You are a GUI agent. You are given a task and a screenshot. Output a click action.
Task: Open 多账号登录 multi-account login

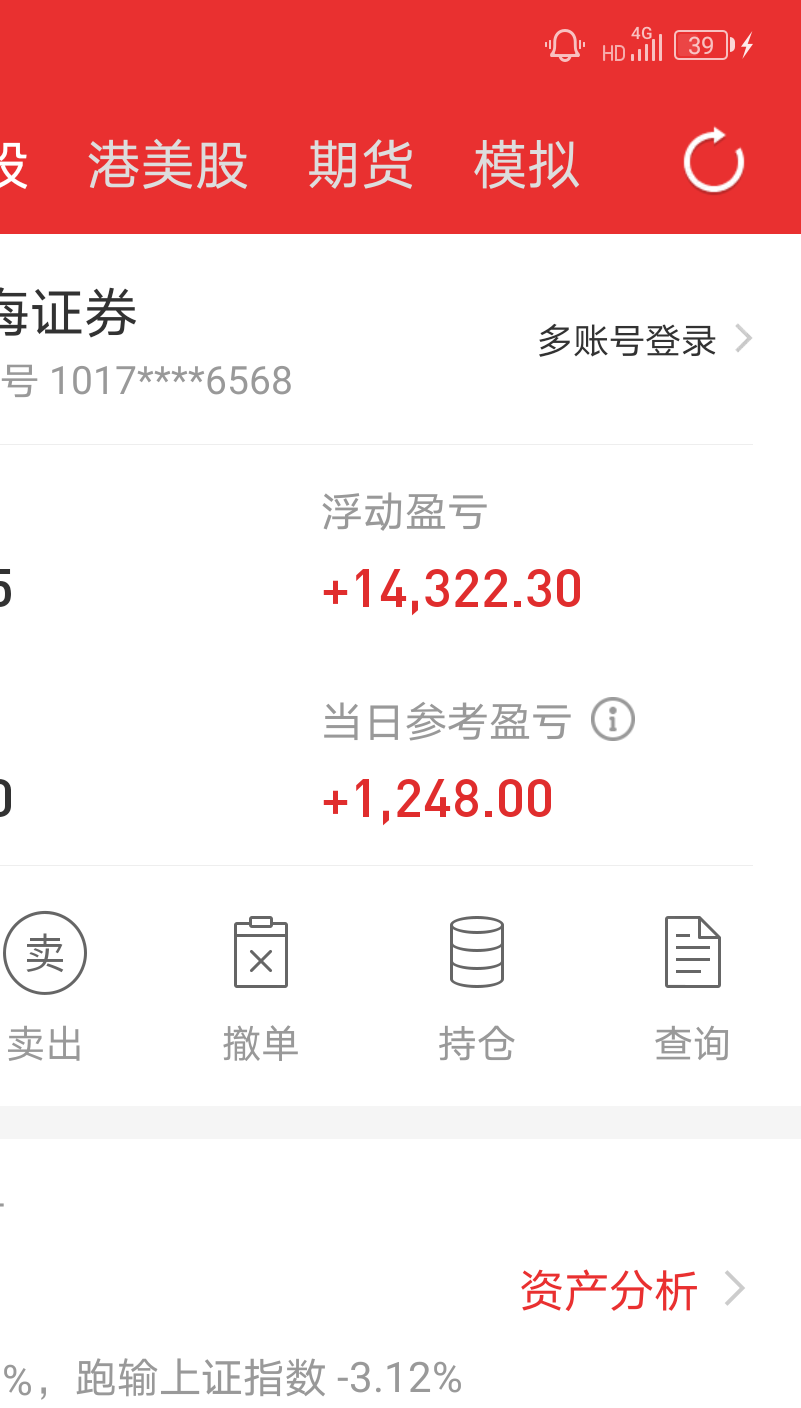(x=645, y=340)
